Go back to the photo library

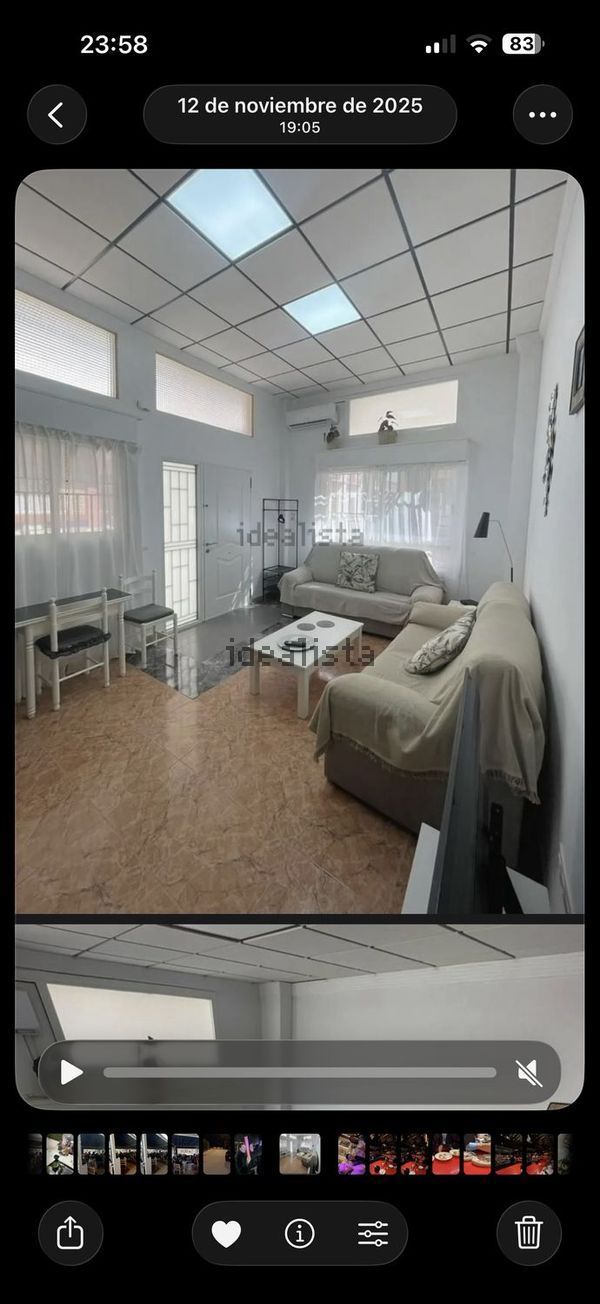click(x=57, y=115)
